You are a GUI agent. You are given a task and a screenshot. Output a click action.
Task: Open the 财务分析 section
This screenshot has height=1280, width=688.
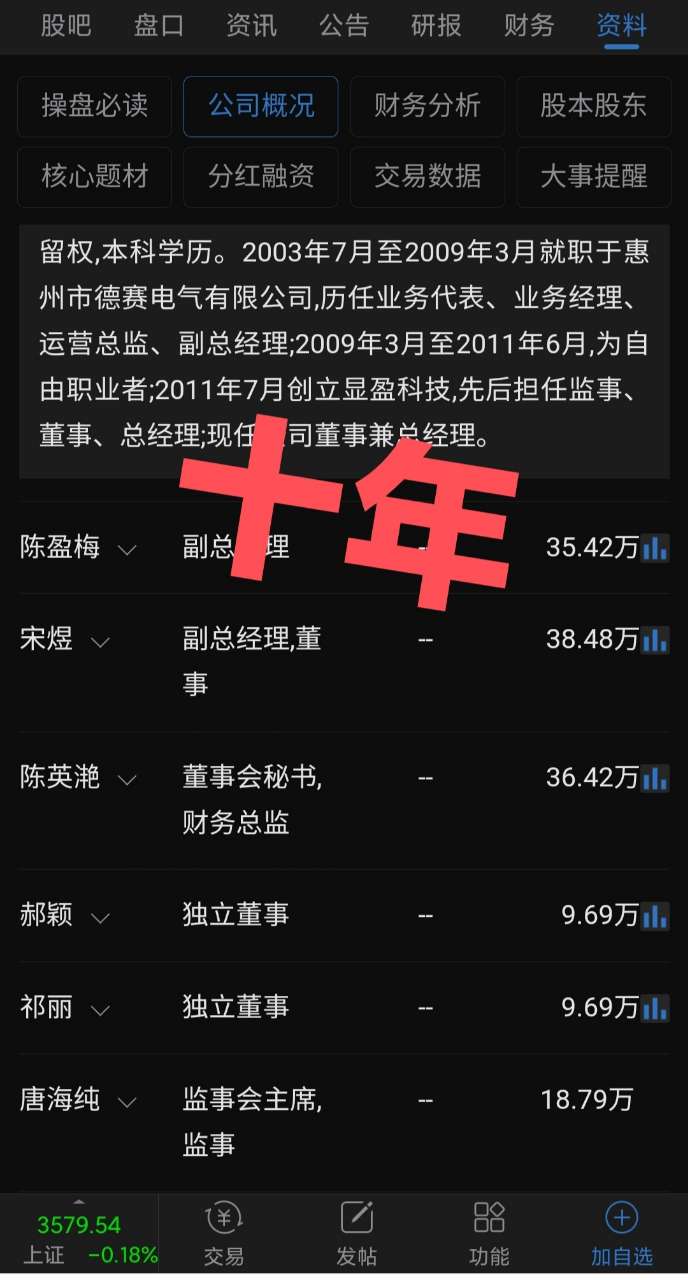[427, 106]
